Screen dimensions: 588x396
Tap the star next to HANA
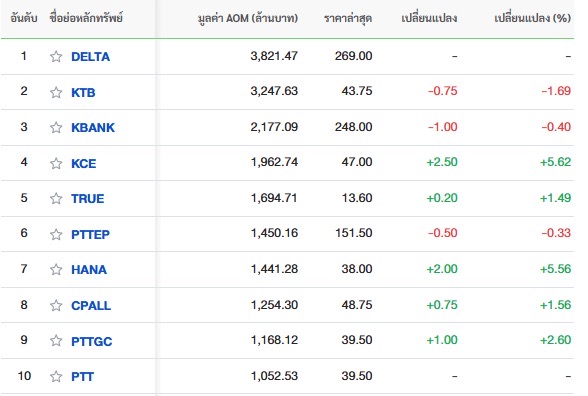click(x=56, y=270)
